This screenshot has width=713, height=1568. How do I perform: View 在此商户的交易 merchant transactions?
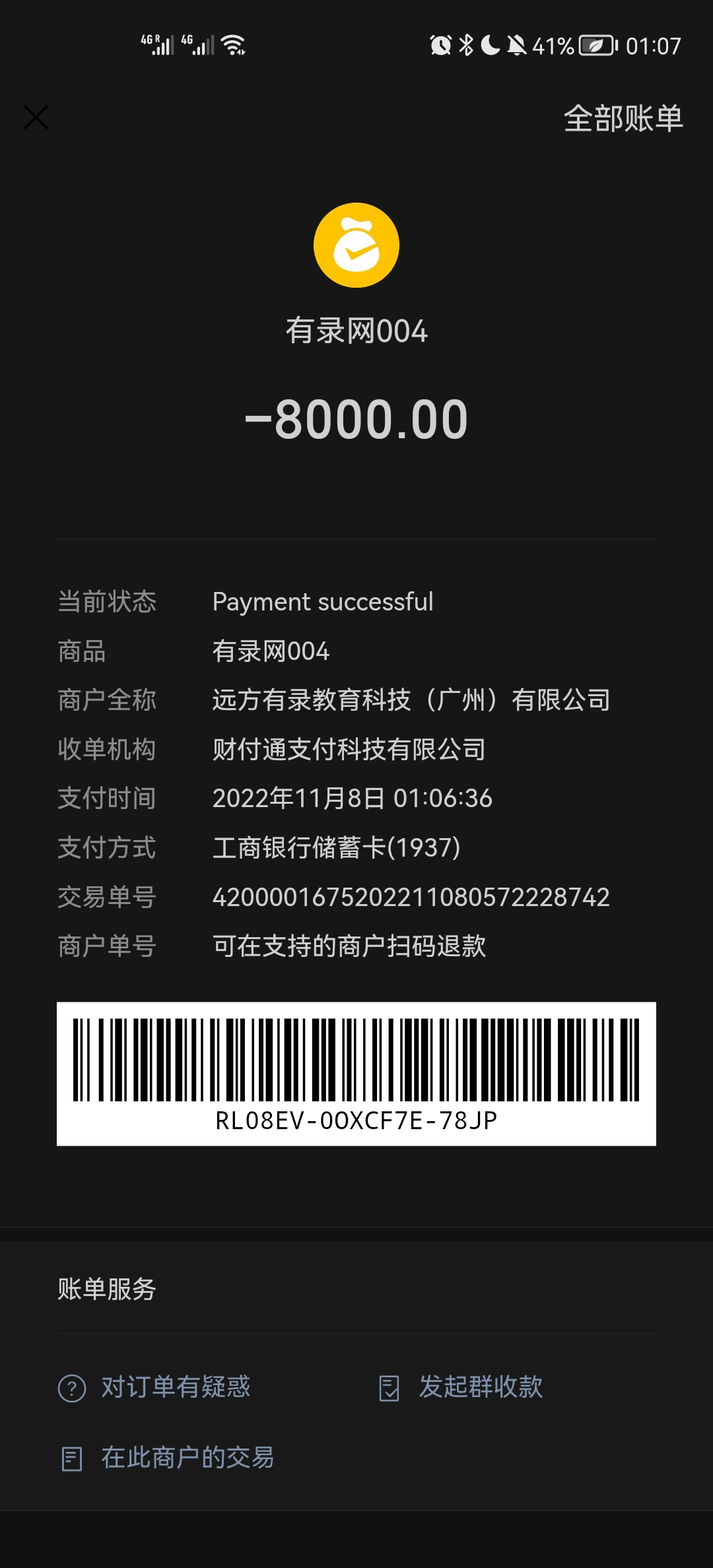click(x=168, y=1458)
